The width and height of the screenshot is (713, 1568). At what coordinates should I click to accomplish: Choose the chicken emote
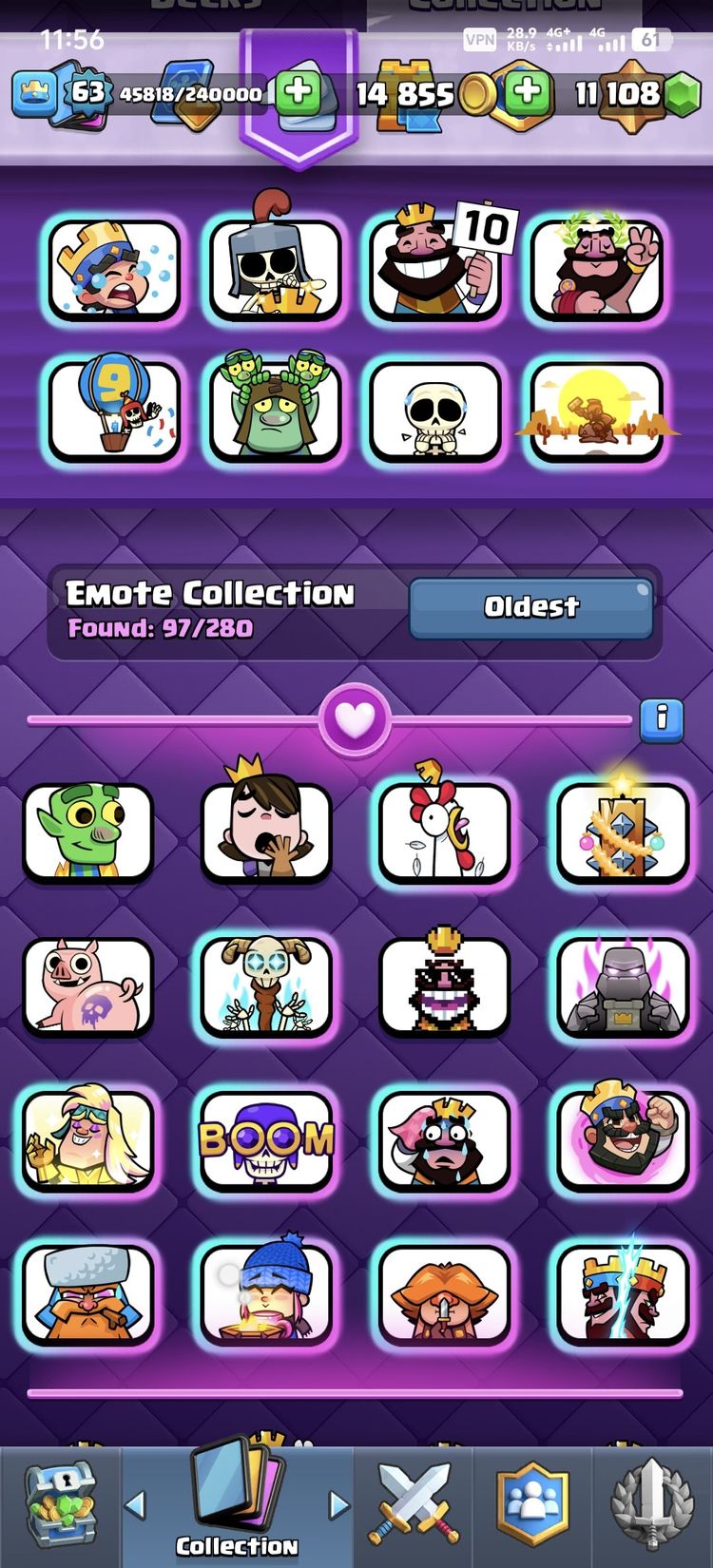pyautogui.click(x=444, y=831)
